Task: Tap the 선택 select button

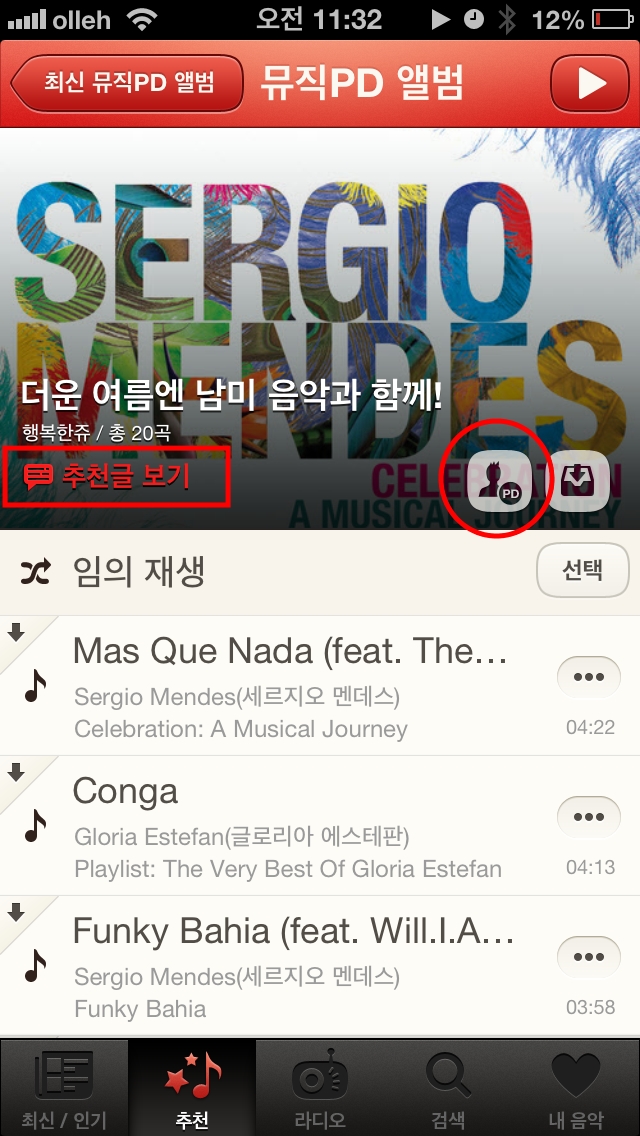Action: [x=582, y=570]
